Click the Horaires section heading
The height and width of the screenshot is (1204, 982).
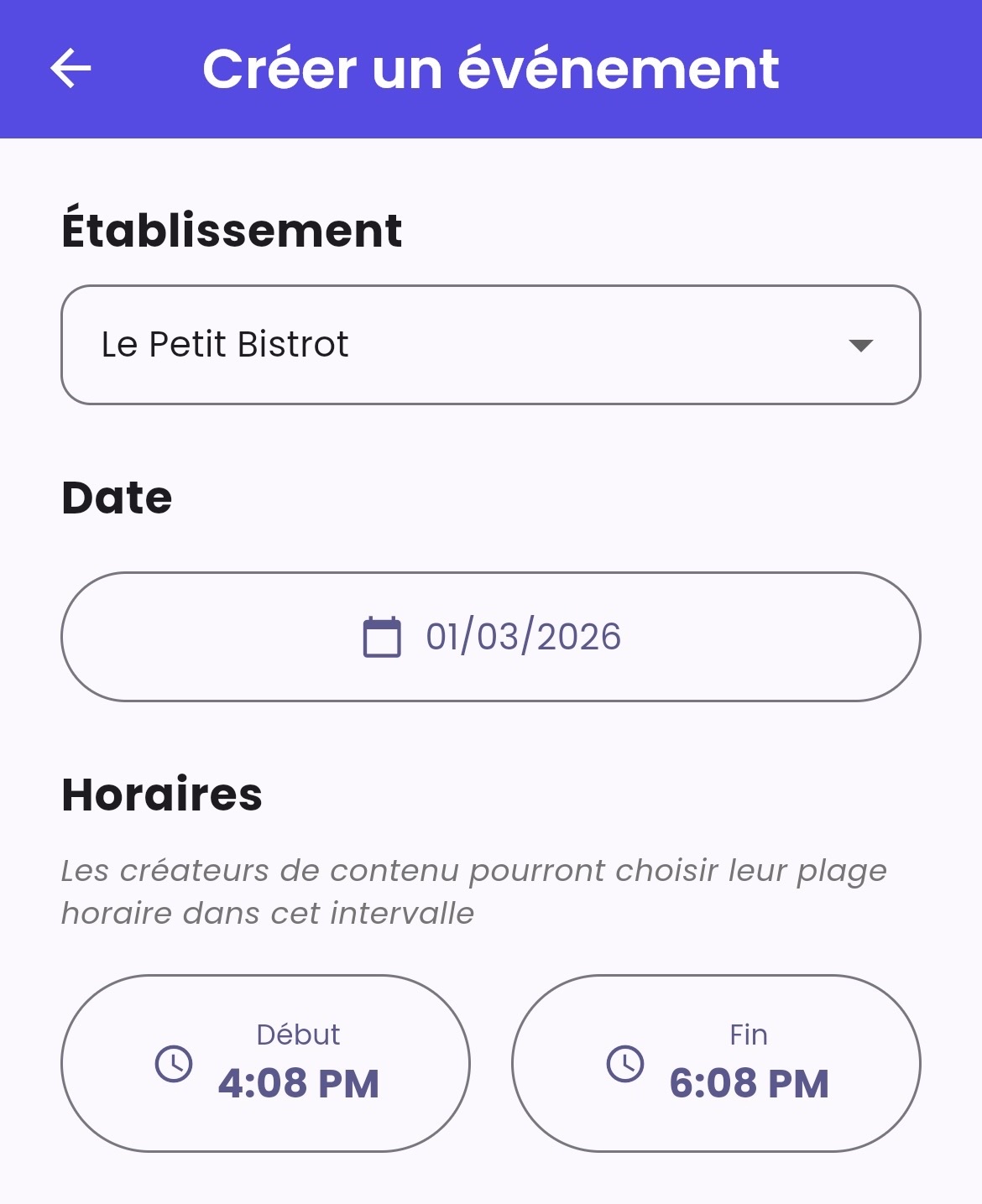point(163,792)
